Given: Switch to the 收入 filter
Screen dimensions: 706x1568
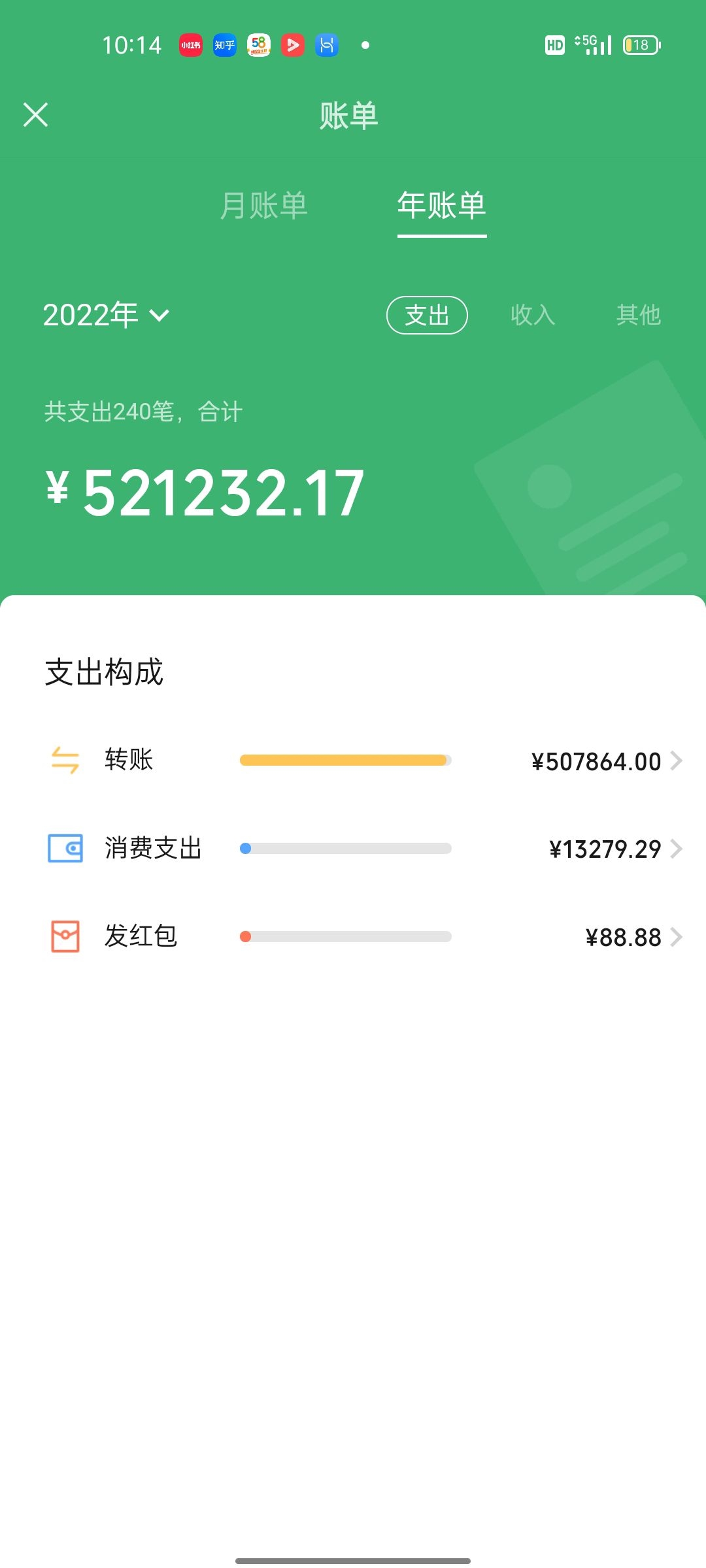Looking at the screenshot, I should point(533,316).
